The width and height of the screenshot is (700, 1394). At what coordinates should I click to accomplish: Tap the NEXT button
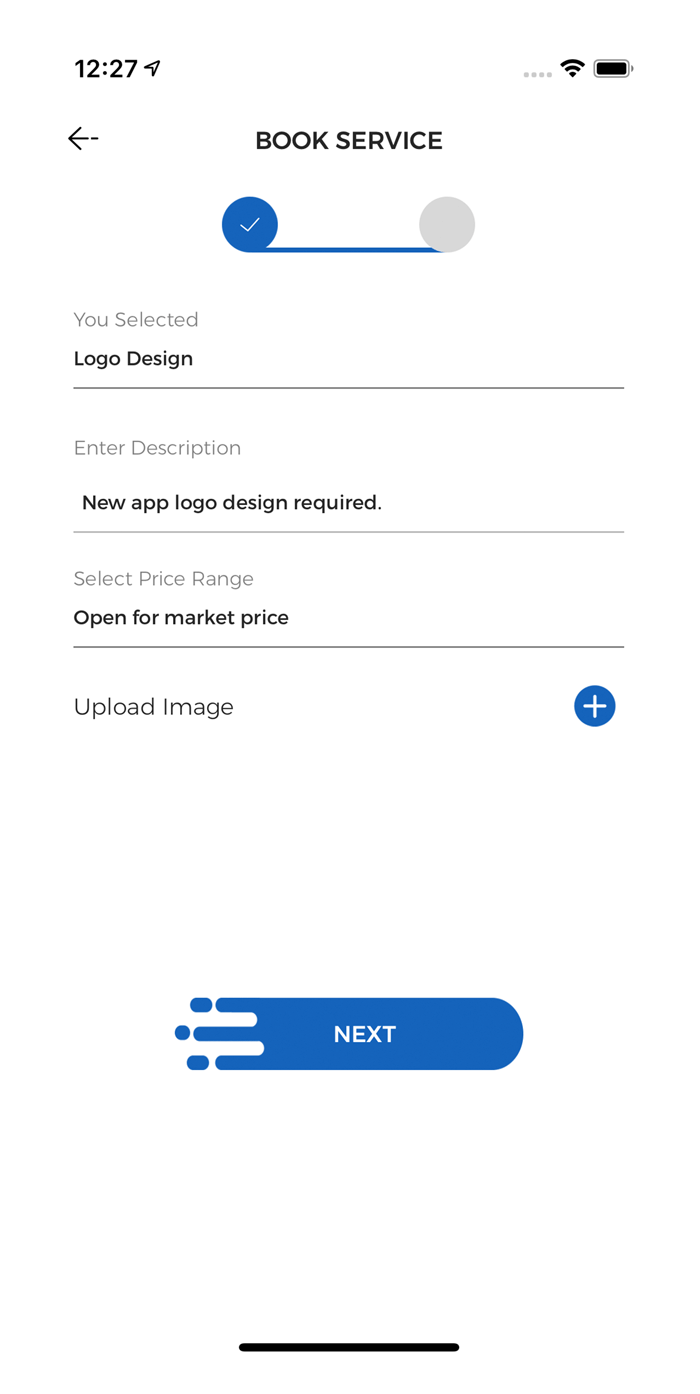click(x=349, y=1034)
